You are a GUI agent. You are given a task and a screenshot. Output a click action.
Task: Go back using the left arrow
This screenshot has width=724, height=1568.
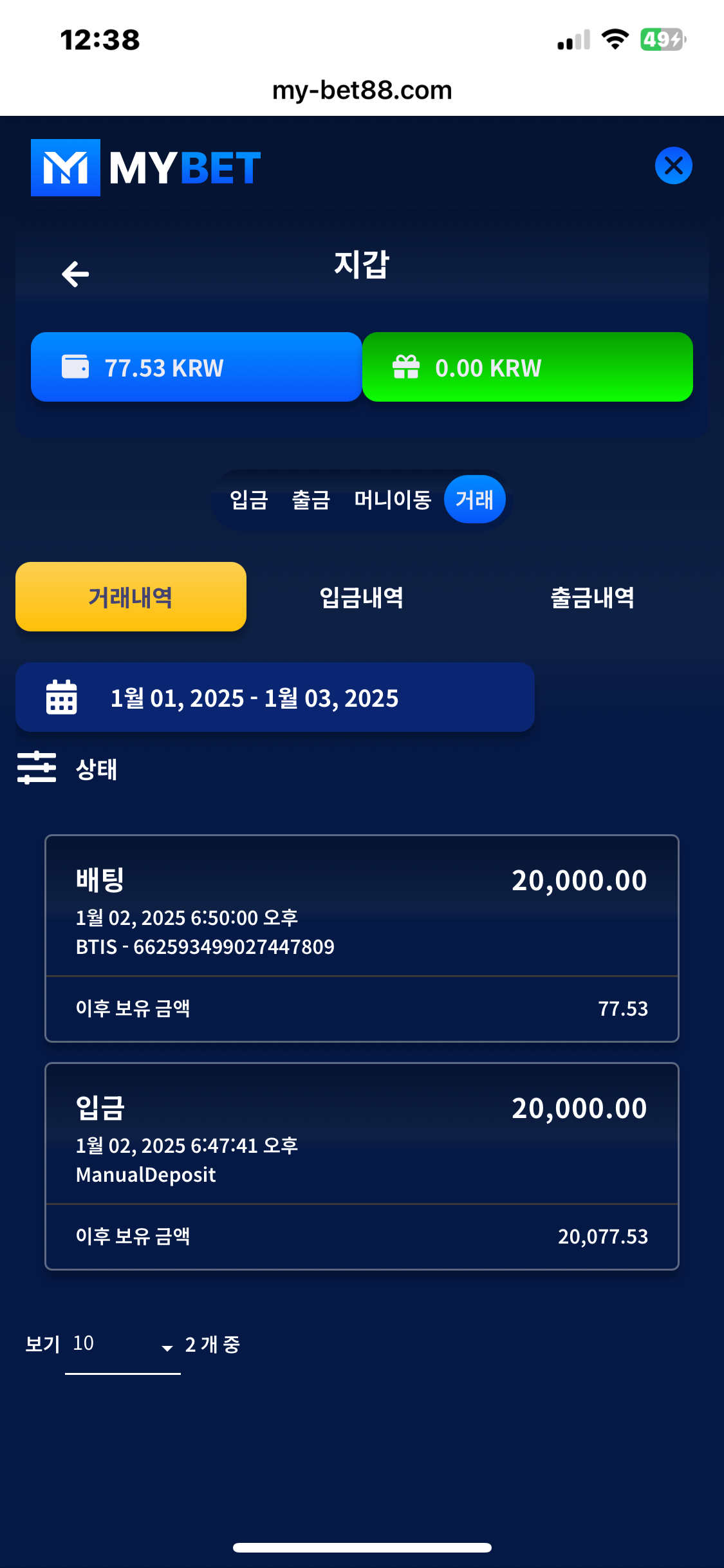point(75,274)
